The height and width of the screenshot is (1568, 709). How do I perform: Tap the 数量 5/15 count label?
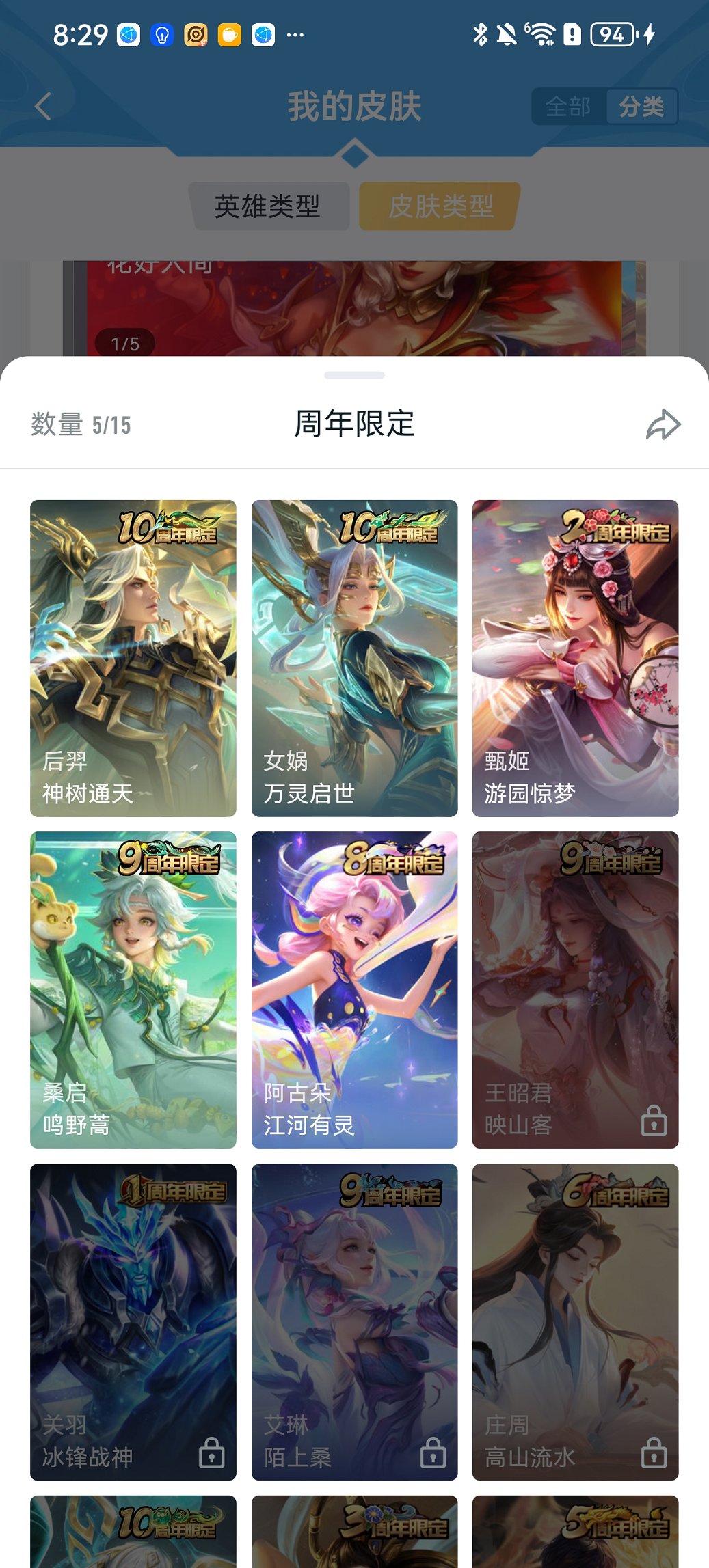pyautogui.click(x=81, y=424)
